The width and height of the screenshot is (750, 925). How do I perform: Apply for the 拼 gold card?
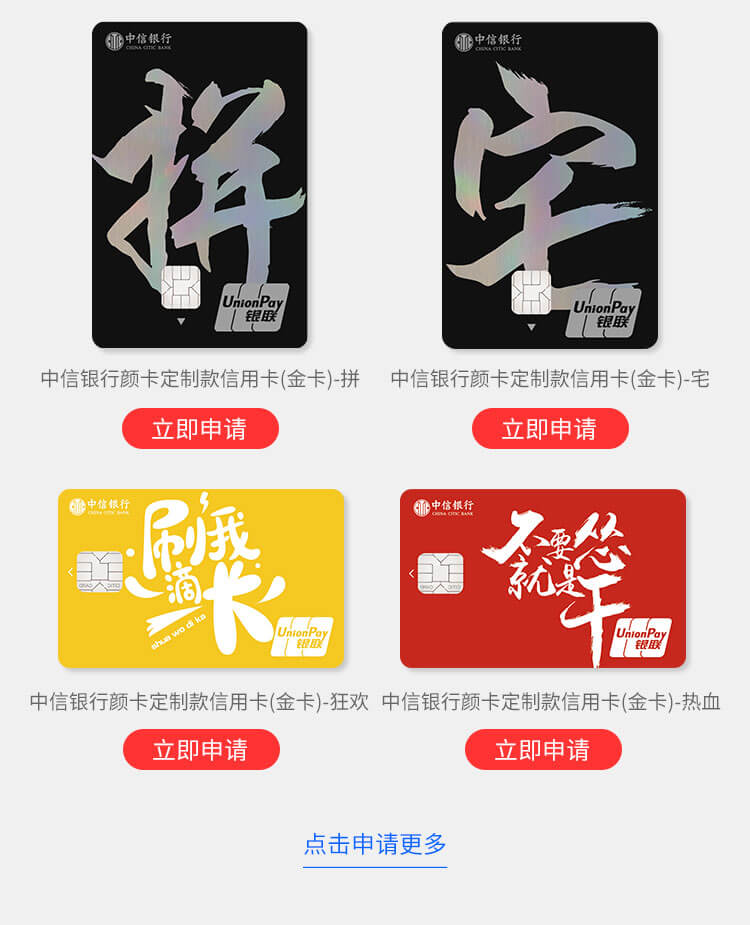click(x=200, y=429)
